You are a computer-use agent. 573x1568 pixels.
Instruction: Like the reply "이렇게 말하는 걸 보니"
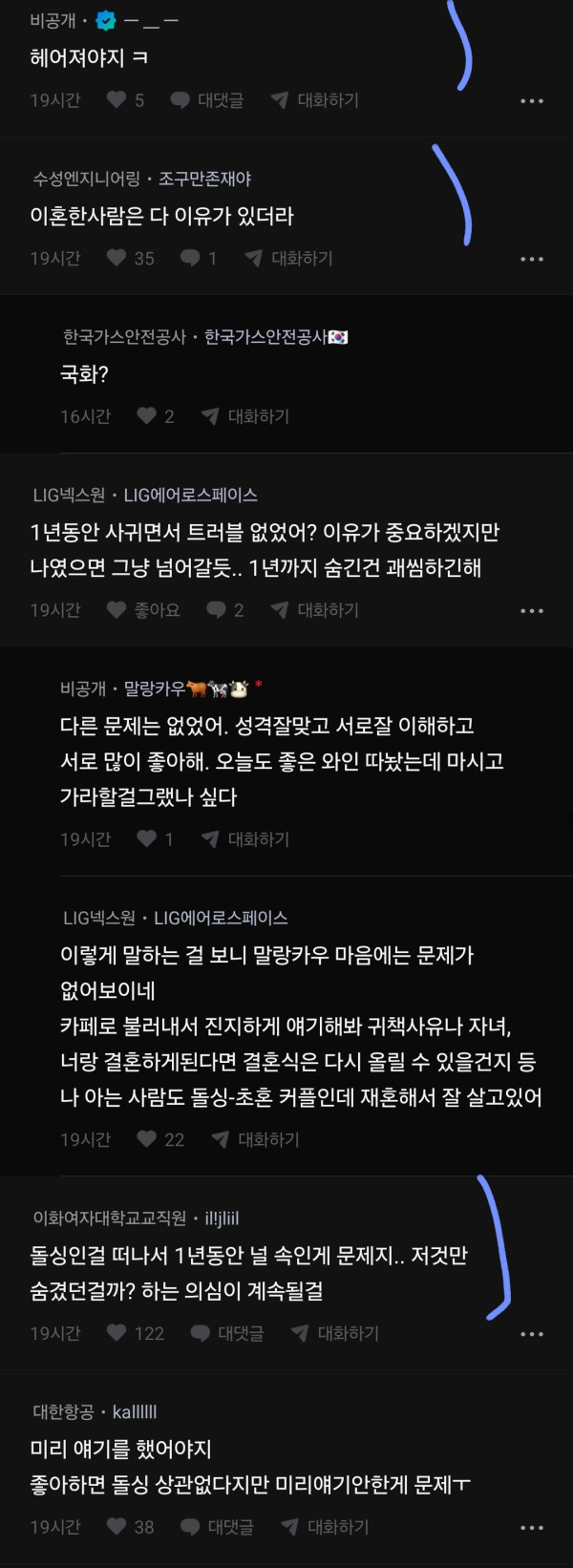147,1139
